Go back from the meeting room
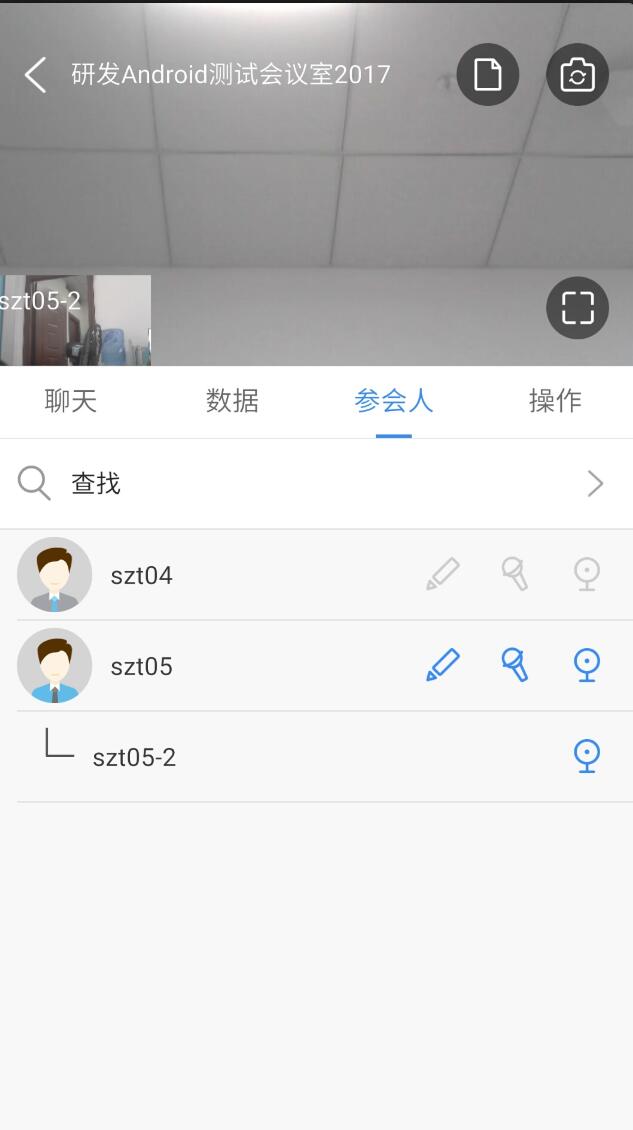Screen dimensions: 633x1130 (x=35, y=75)
